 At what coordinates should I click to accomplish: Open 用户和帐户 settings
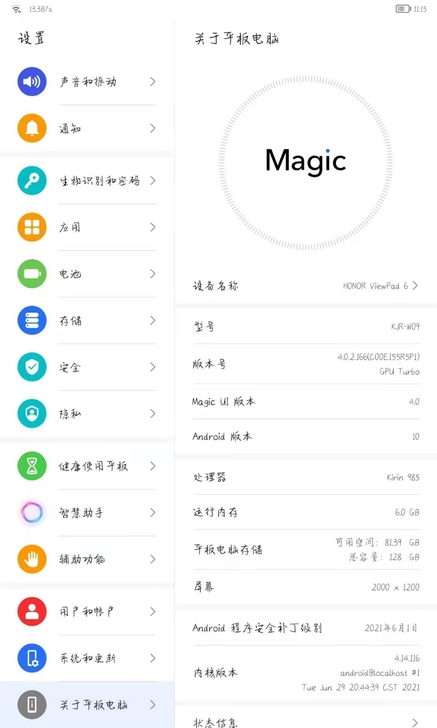(87, 611)
